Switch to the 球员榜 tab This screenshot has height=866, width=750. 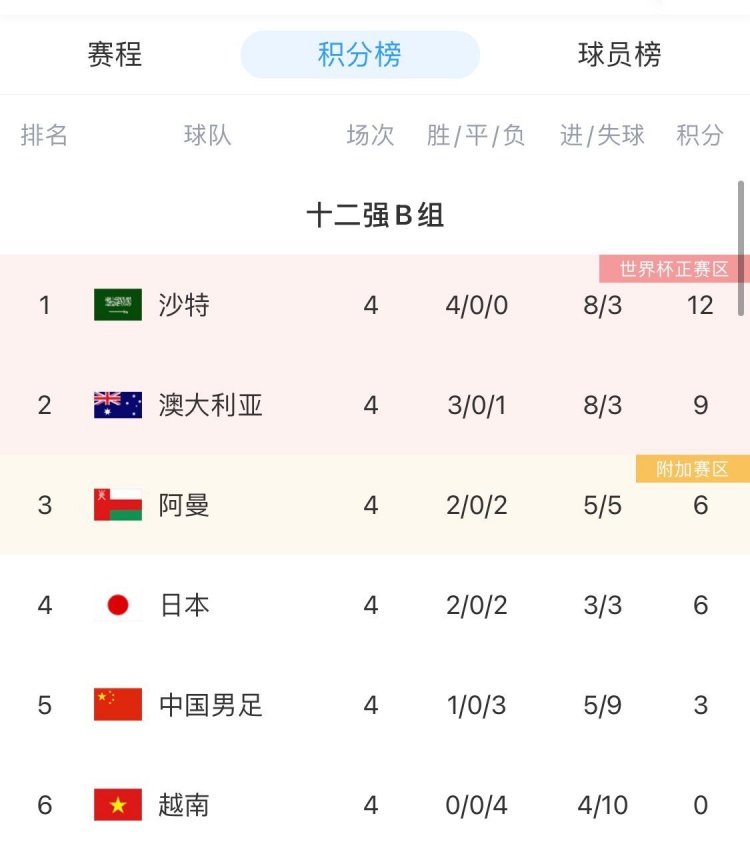tap(618, 57)
